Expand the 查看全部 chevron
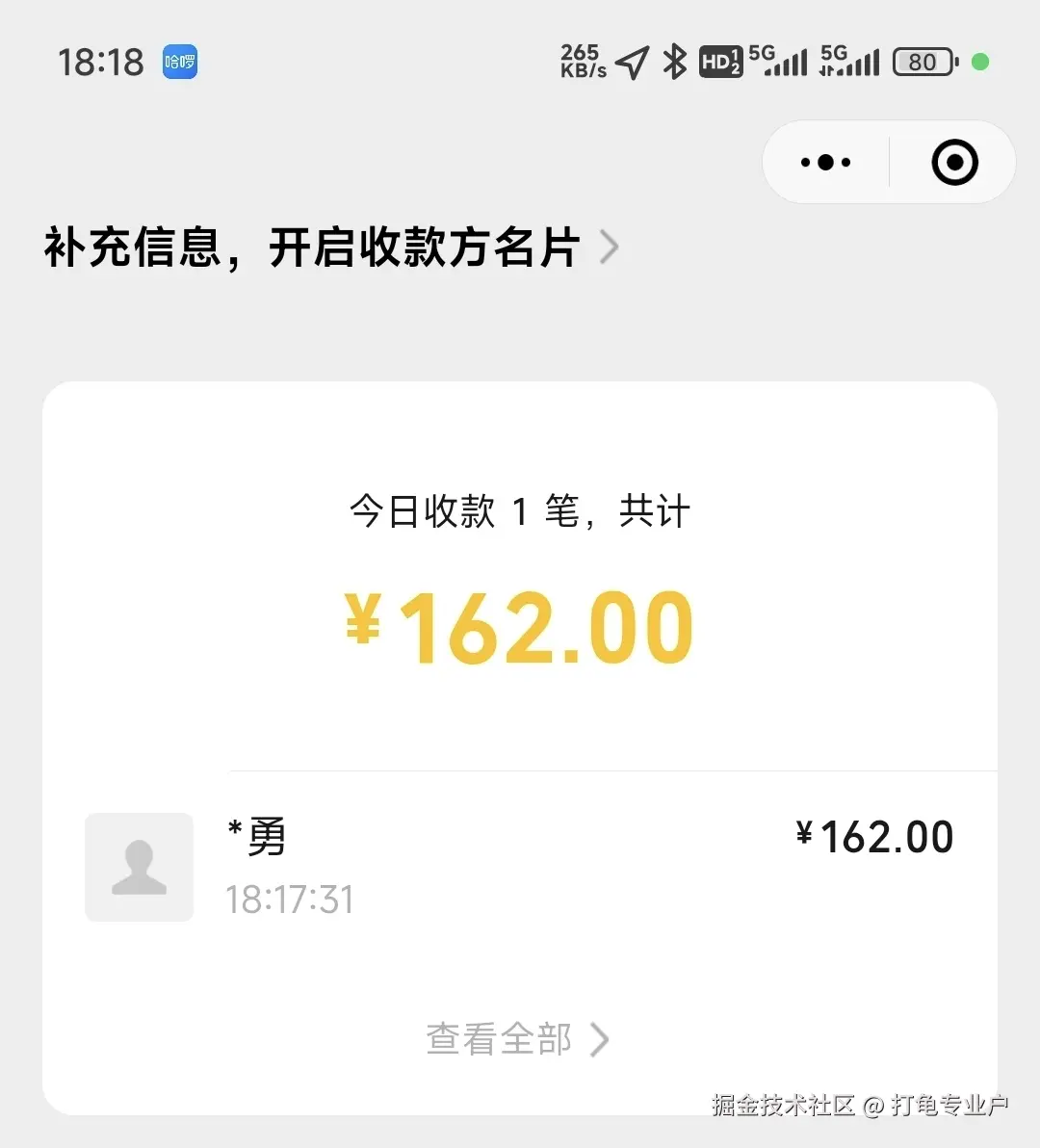Image resolution: width=1040 pixels, height=1148 pixels. click(602, 1039)
